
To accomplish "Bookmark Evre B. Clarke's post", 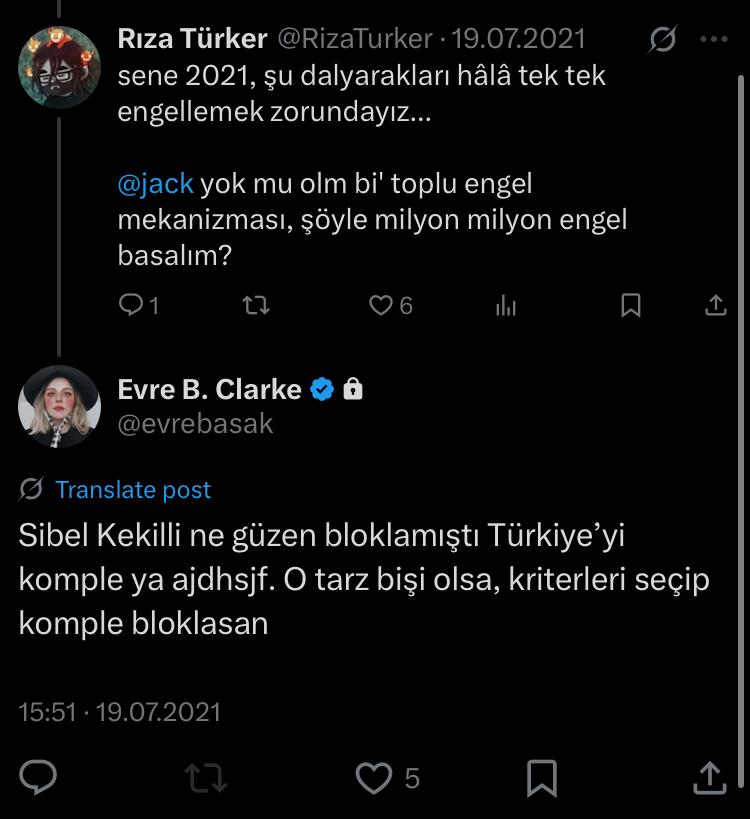I will [541, 776].
